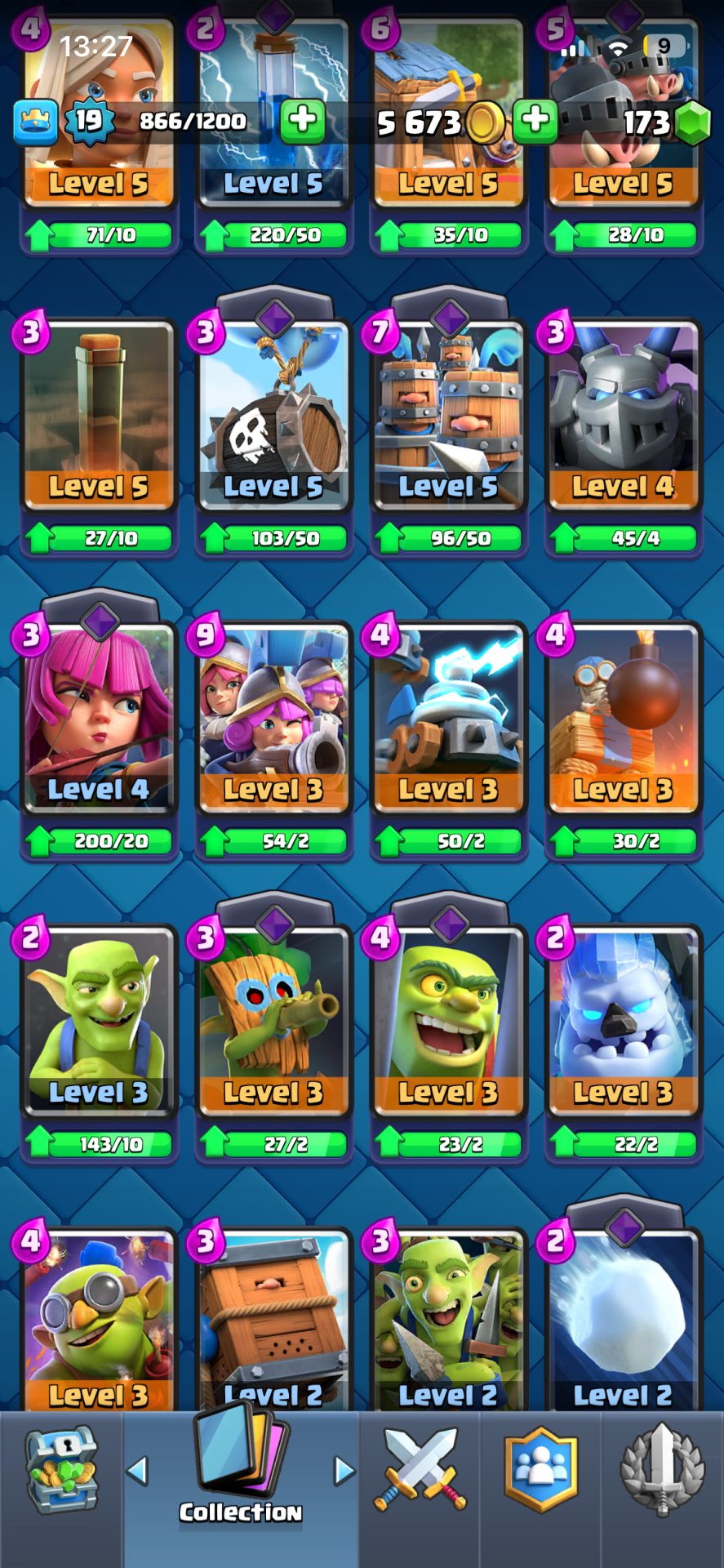Open the Mega Minion card at Level 4

623,416
